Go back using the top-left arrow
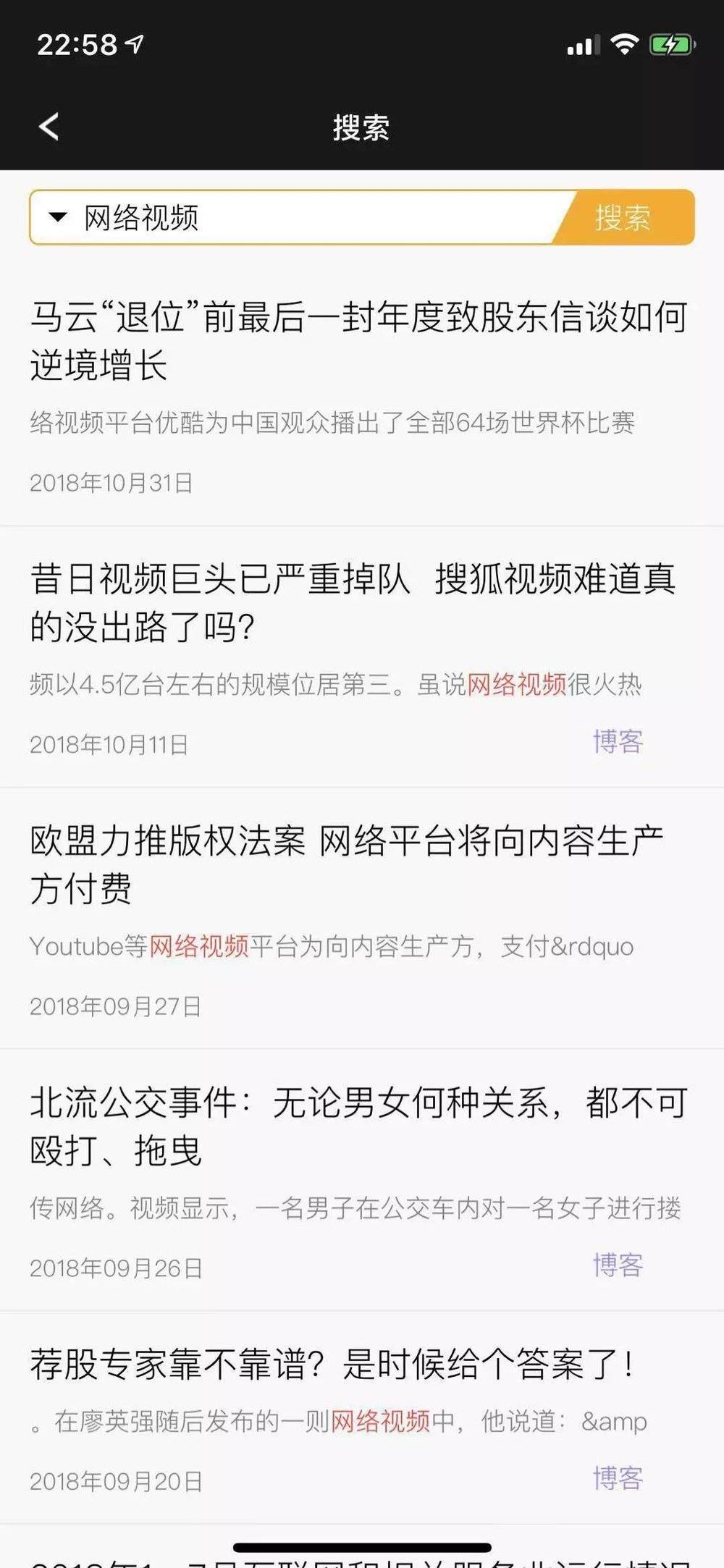The image size is (724, 1568). pos(49,127)
